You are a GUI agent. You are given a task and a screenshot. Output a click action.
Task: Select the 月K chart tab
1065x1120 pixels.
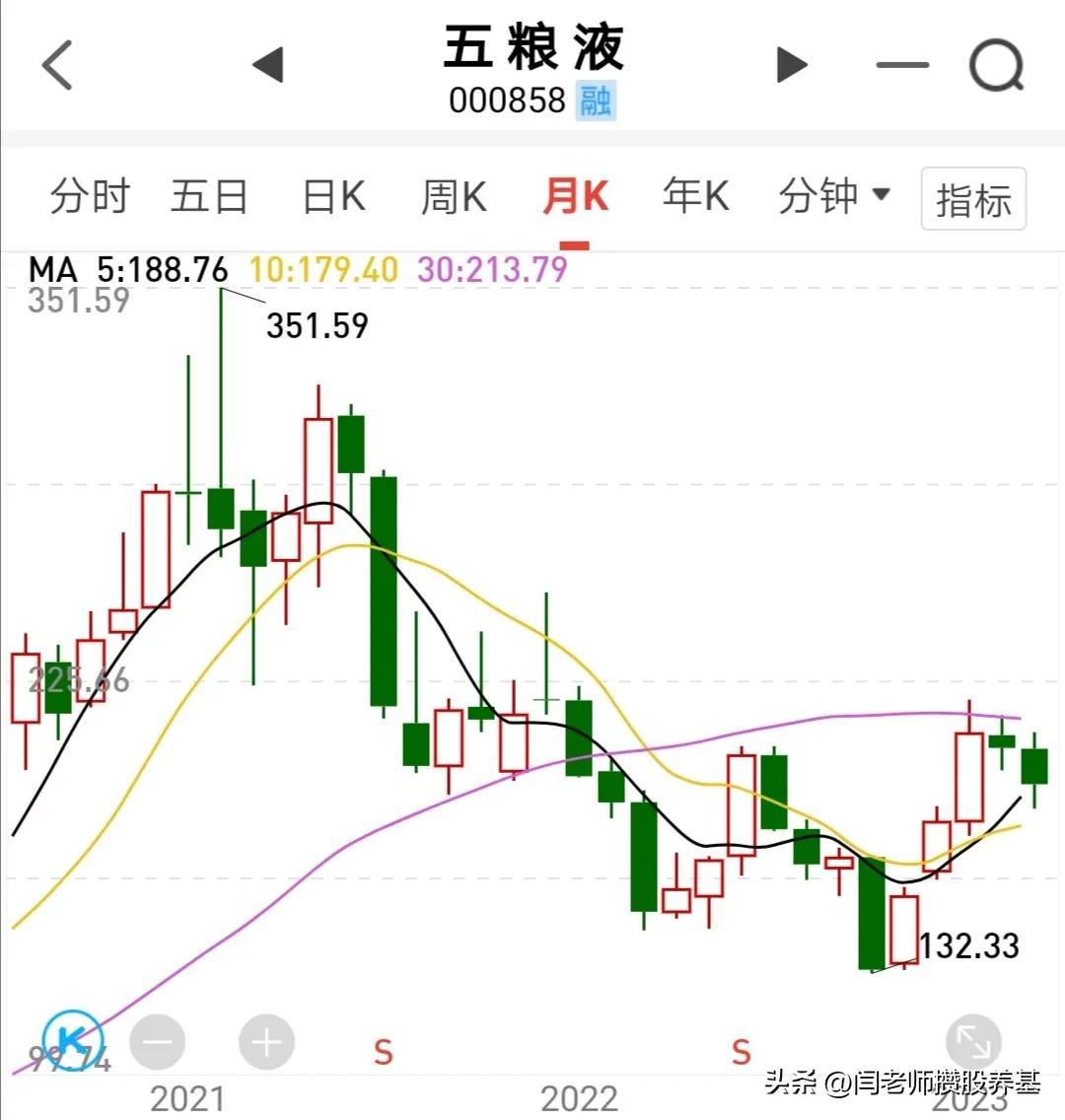(x=575, y=196)
